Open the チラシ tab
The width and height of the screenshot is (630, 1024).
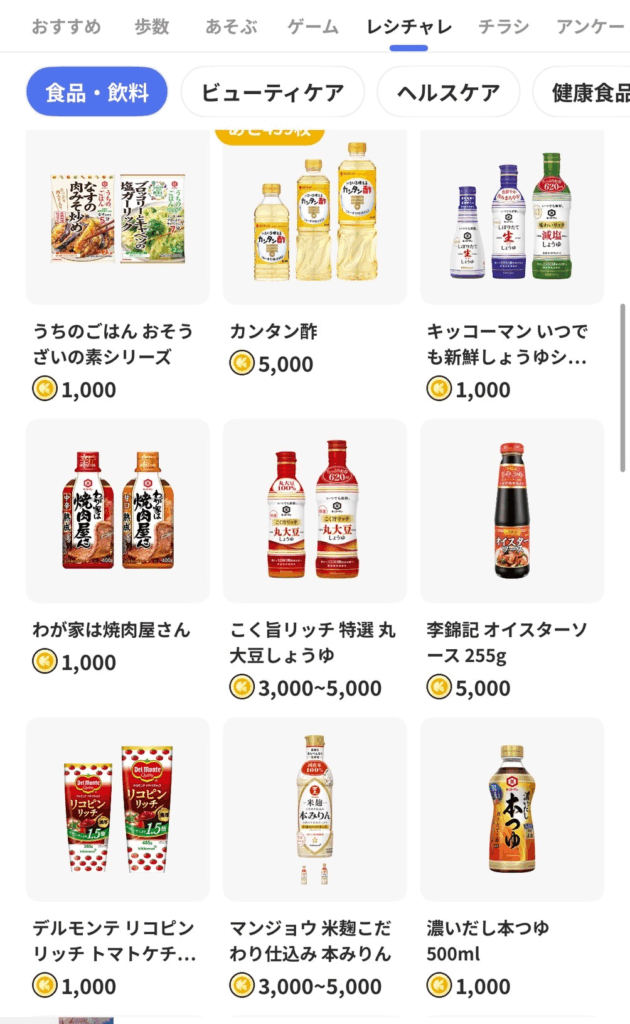point(503,27)
